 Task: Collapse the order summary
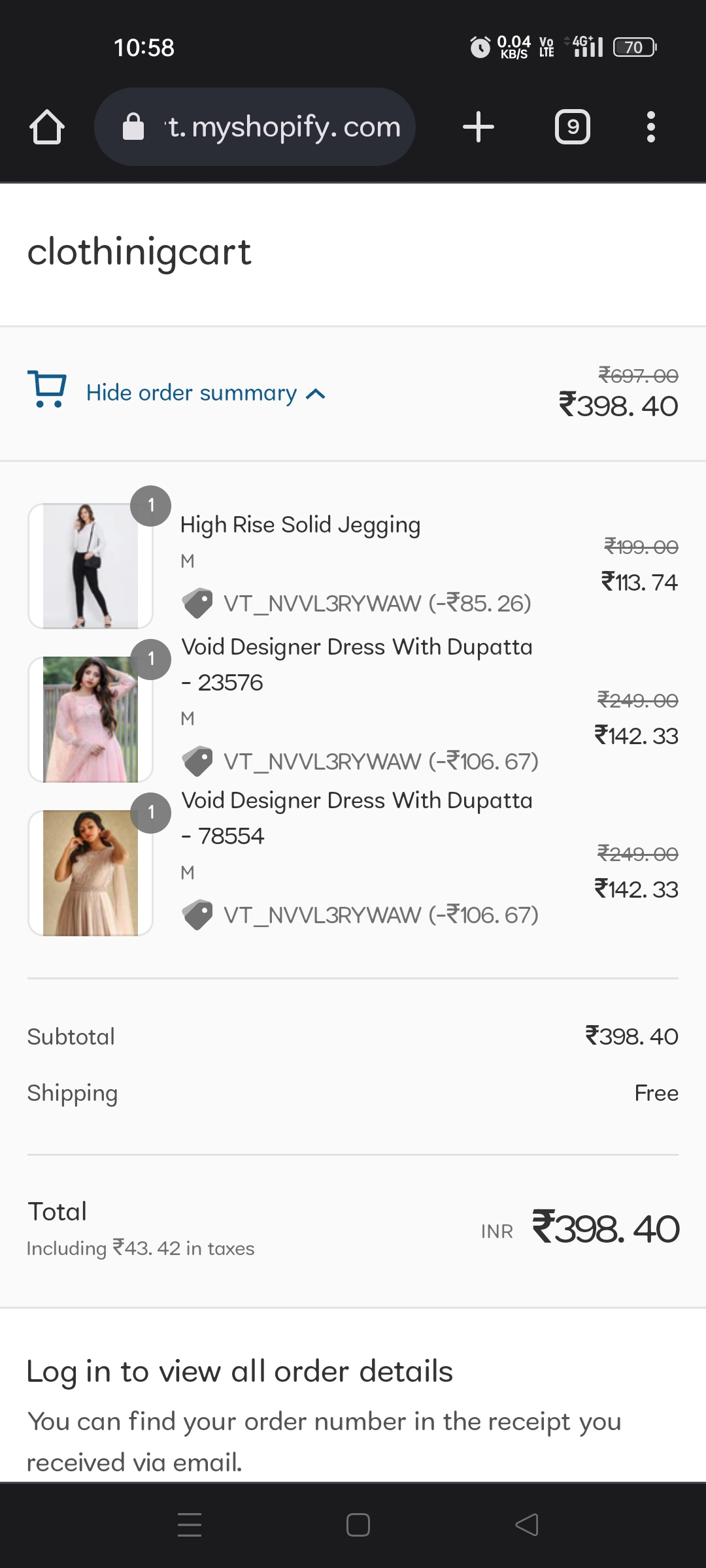point(205,393)
